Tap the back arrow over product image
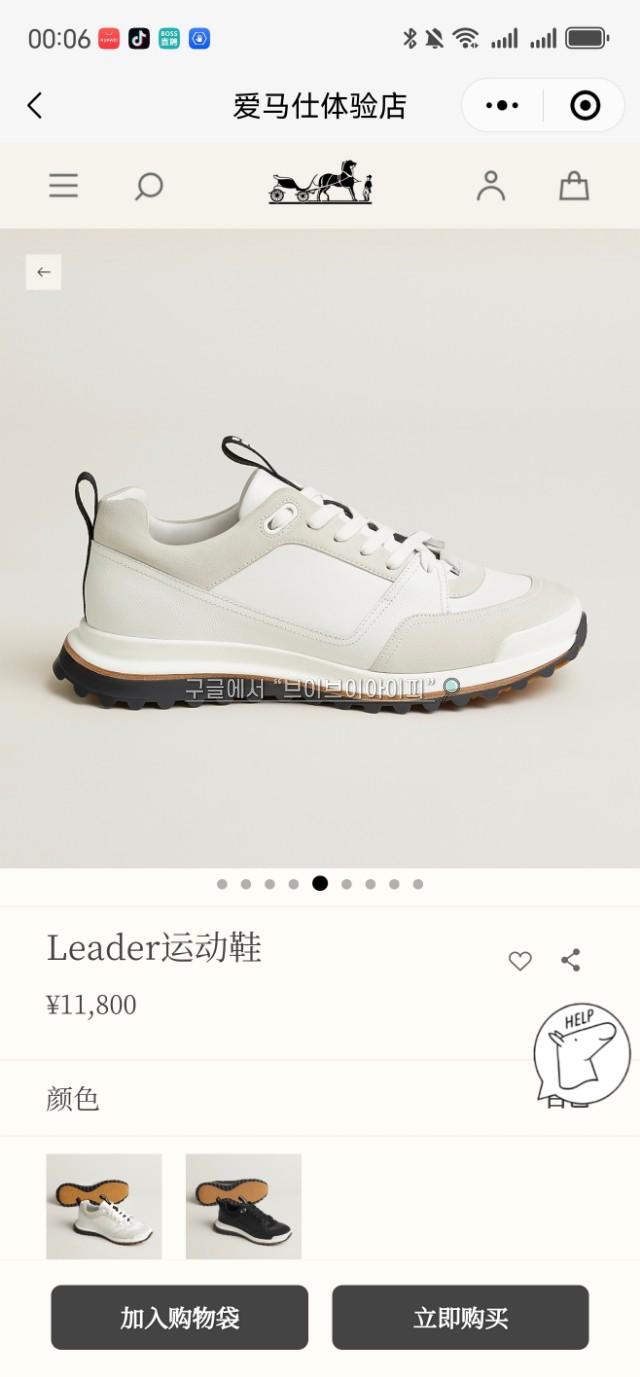This screenshot has height=1377, width=640. point(43,272)
